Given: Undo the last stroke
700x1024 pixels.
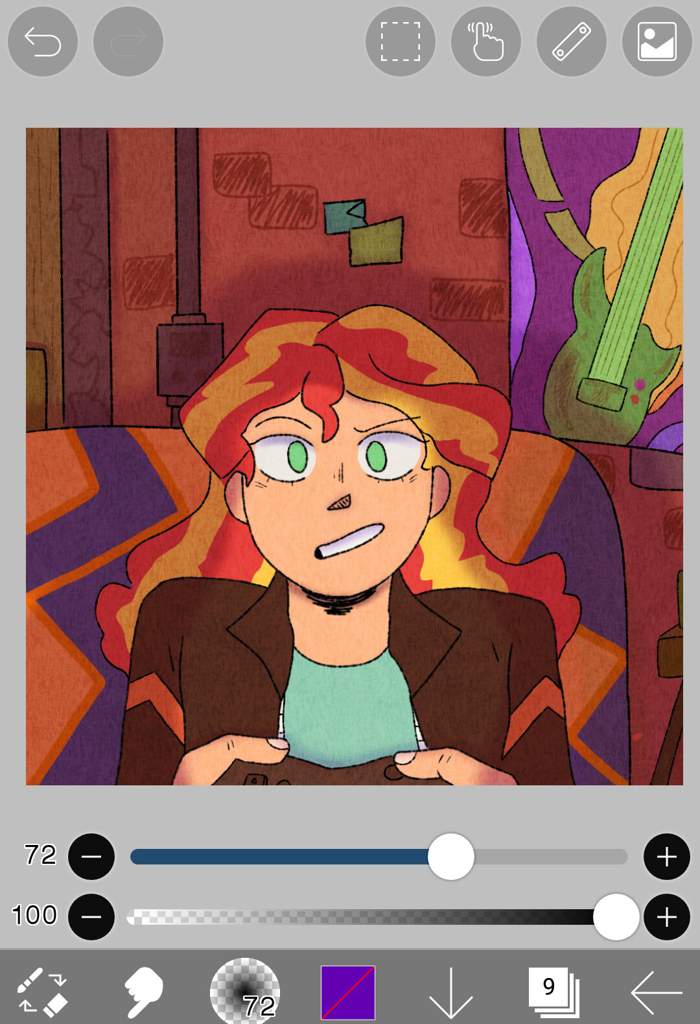Looking at the screenshot, I should tap(42, 42).
